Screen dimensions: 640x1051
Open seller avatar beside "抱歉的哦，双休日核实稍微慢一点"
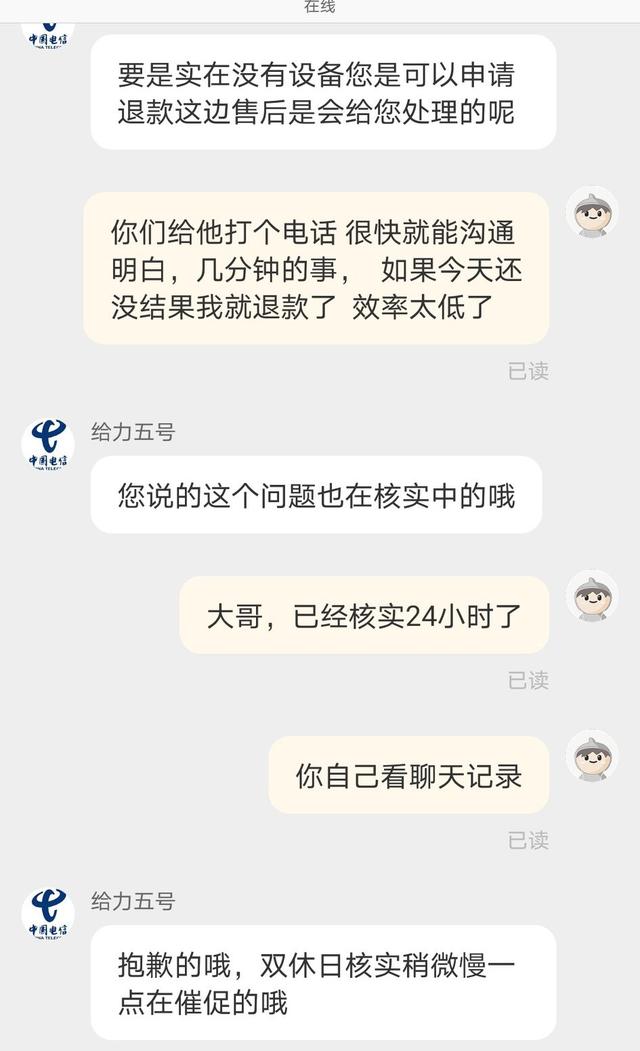pos(48,913)
